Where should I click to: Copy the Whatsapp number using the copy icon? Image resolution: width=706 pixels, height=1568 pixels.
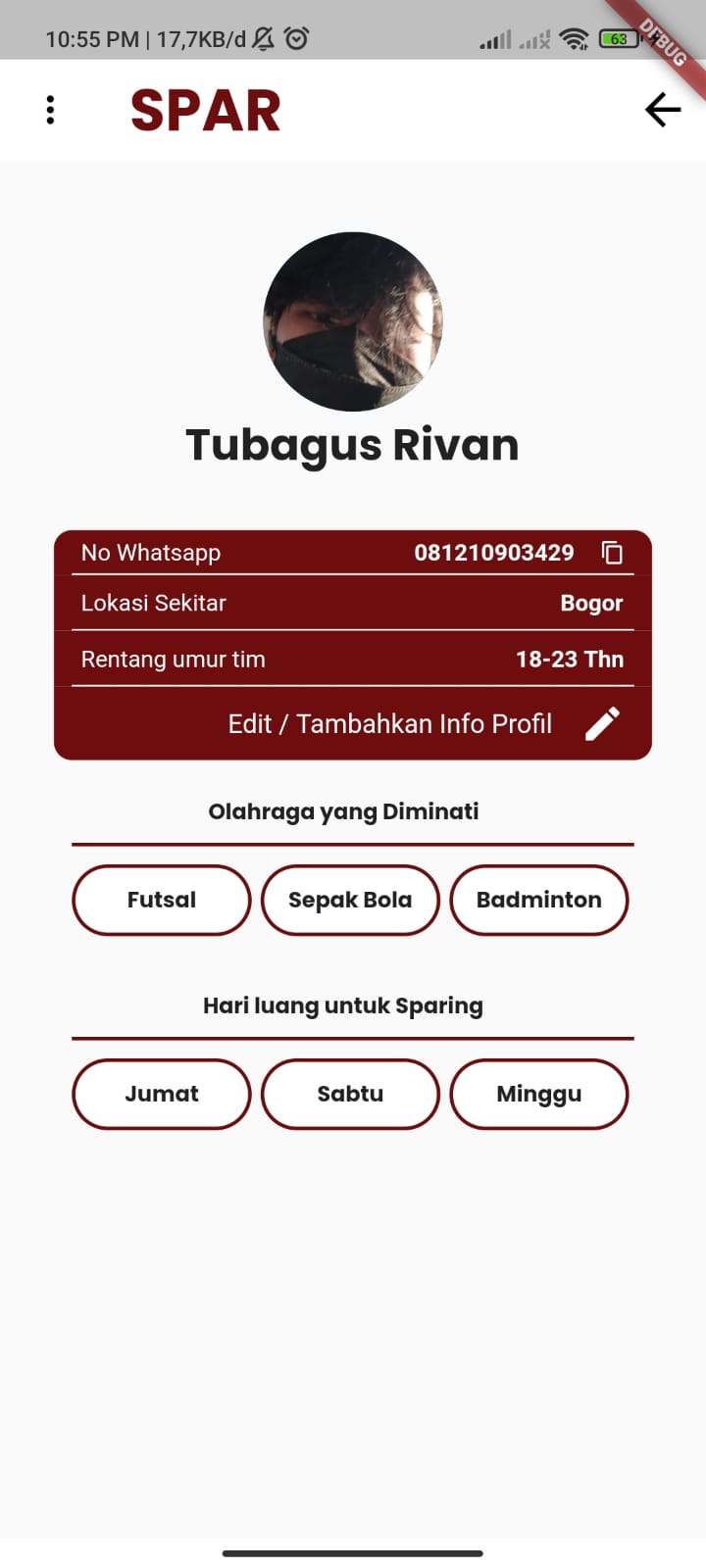[611, 552]
